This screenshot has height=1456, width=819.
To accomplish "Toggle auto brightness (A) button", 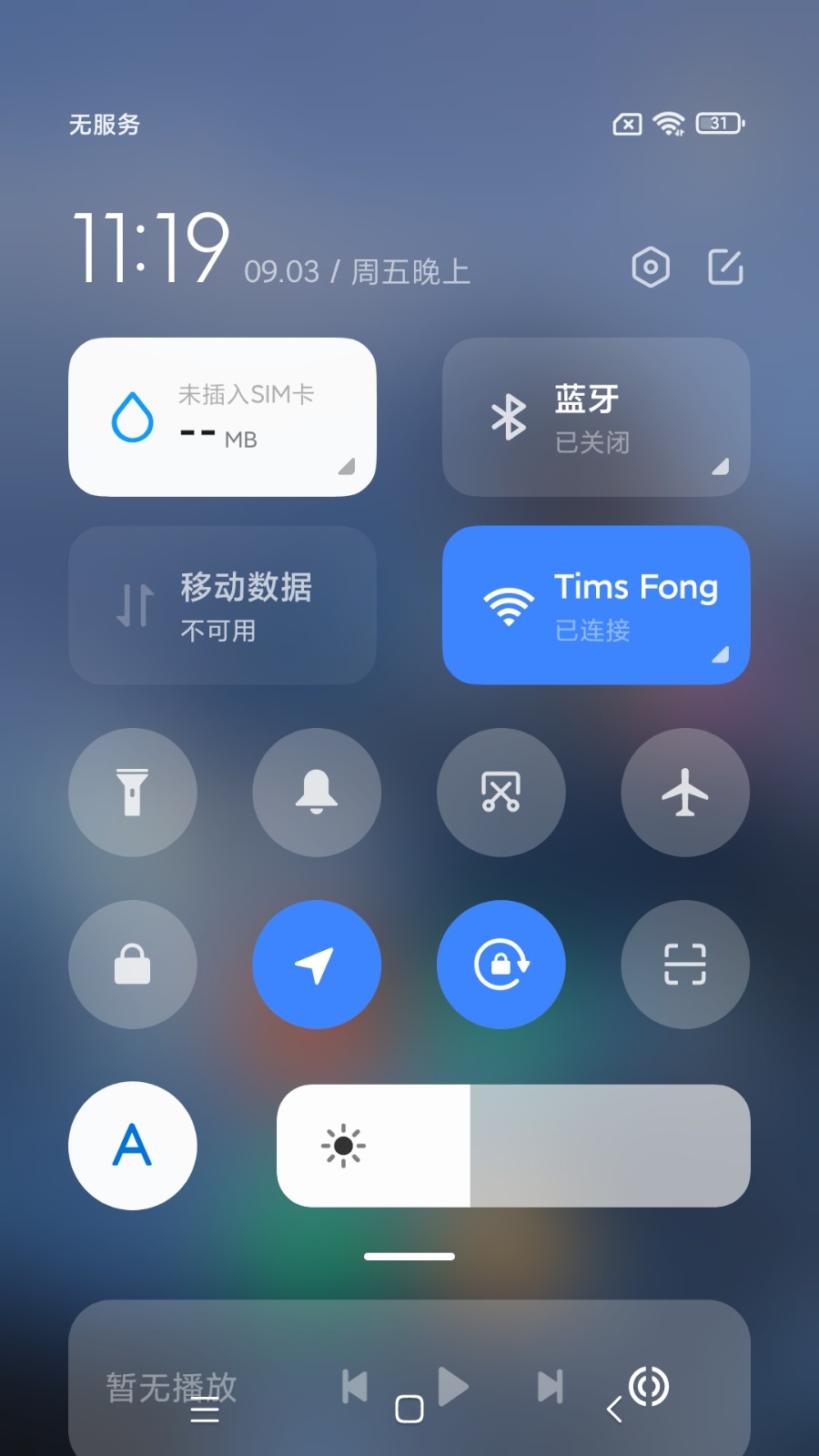I will [x=133, y=1146].
